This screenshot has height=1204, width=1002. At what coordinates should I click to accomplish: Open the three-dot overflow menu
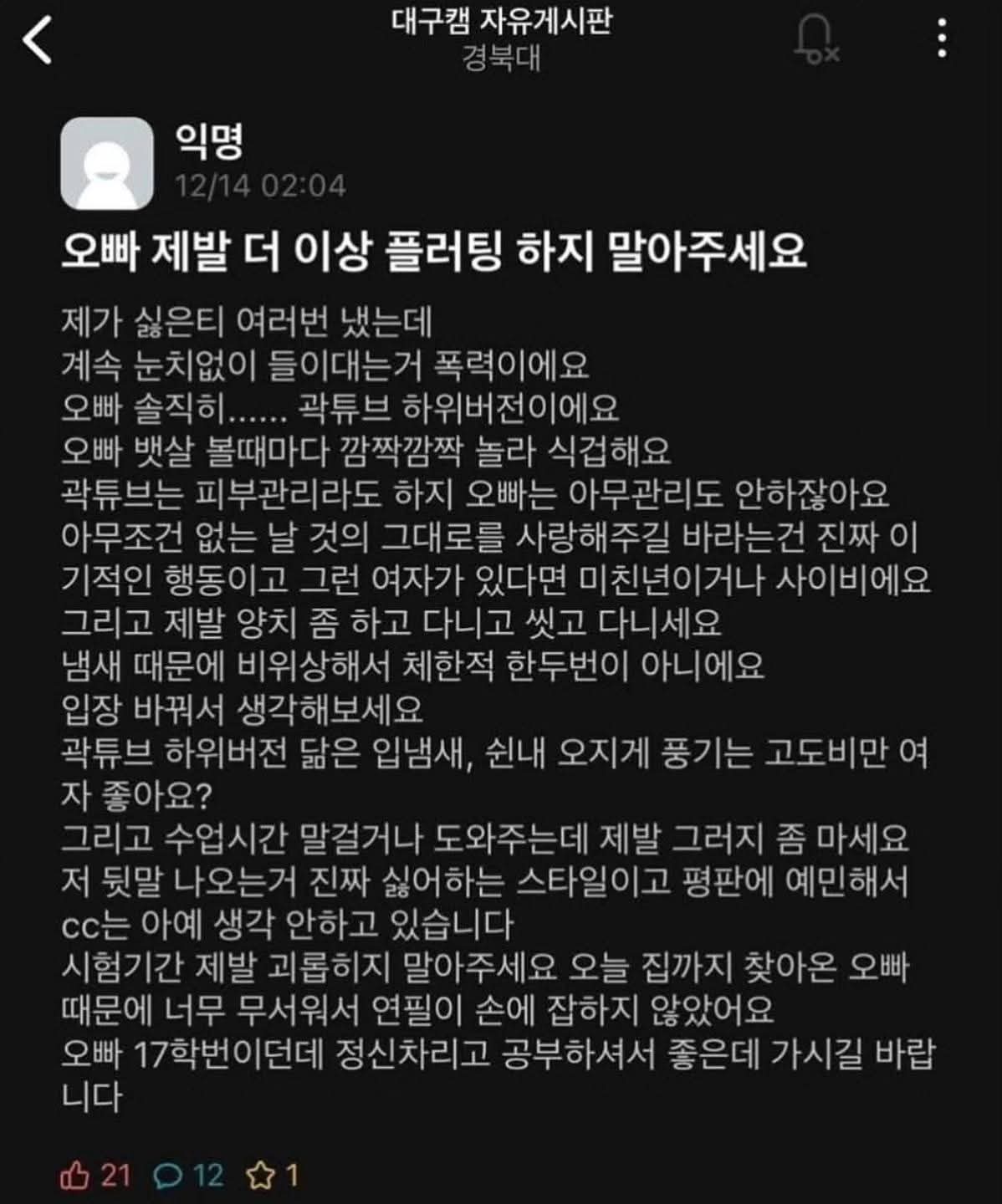942,39
